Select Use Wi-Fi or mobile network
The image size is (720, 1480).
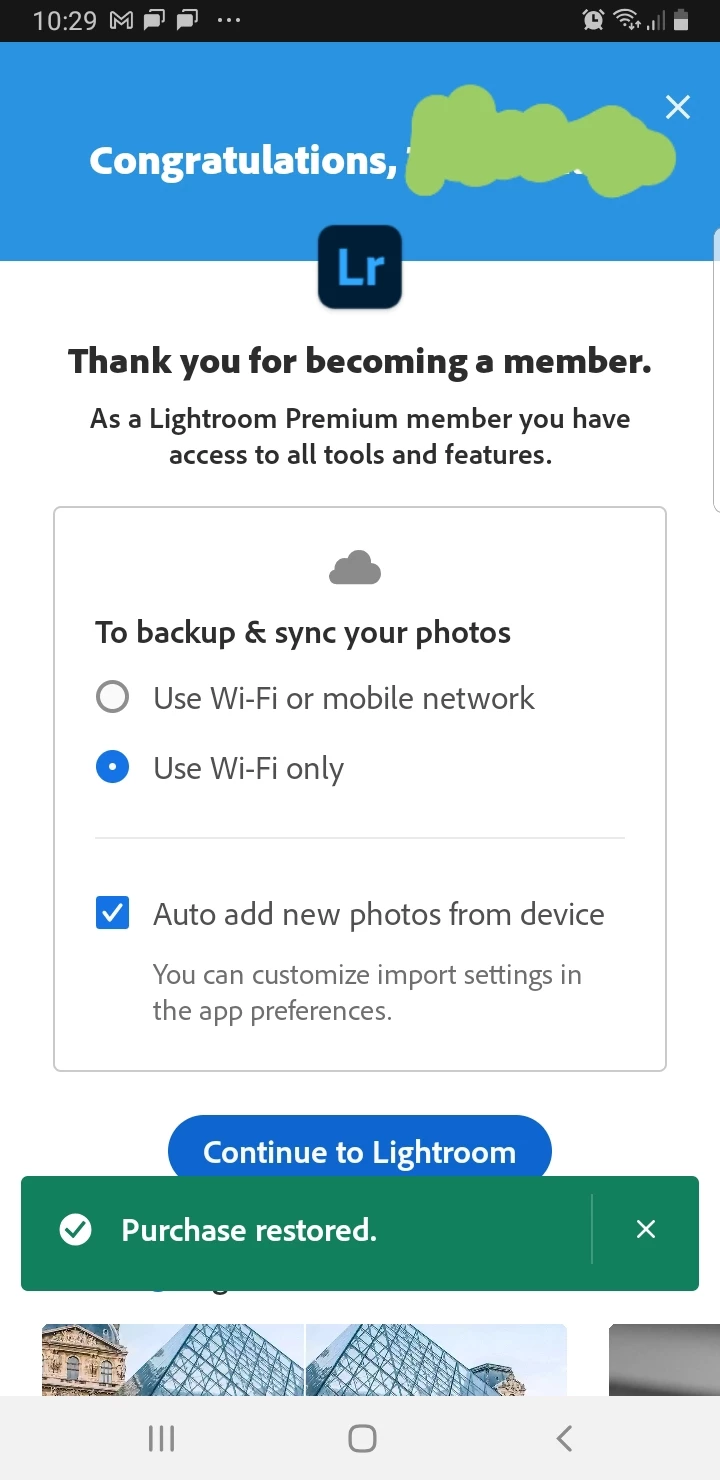(113, 697)
